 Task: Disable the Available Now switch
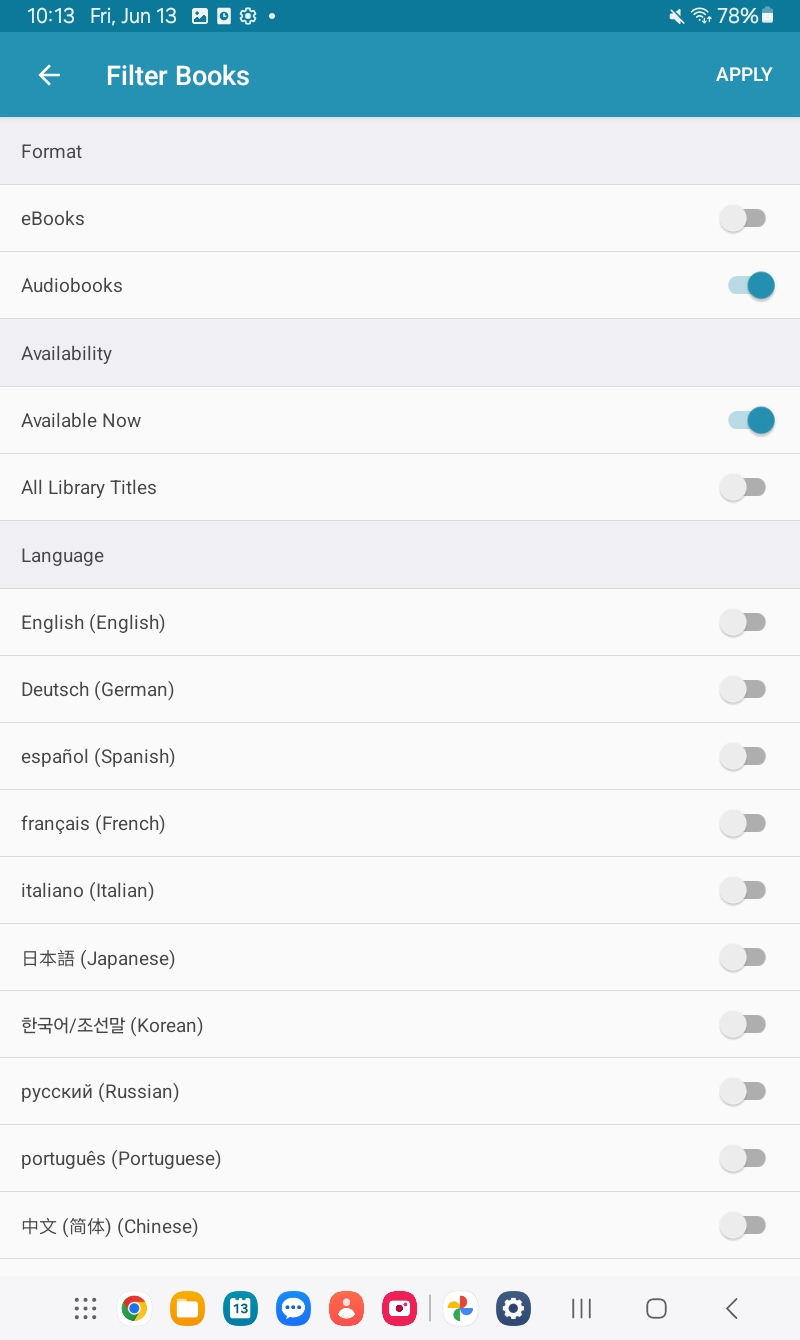(x=751, y=420)
